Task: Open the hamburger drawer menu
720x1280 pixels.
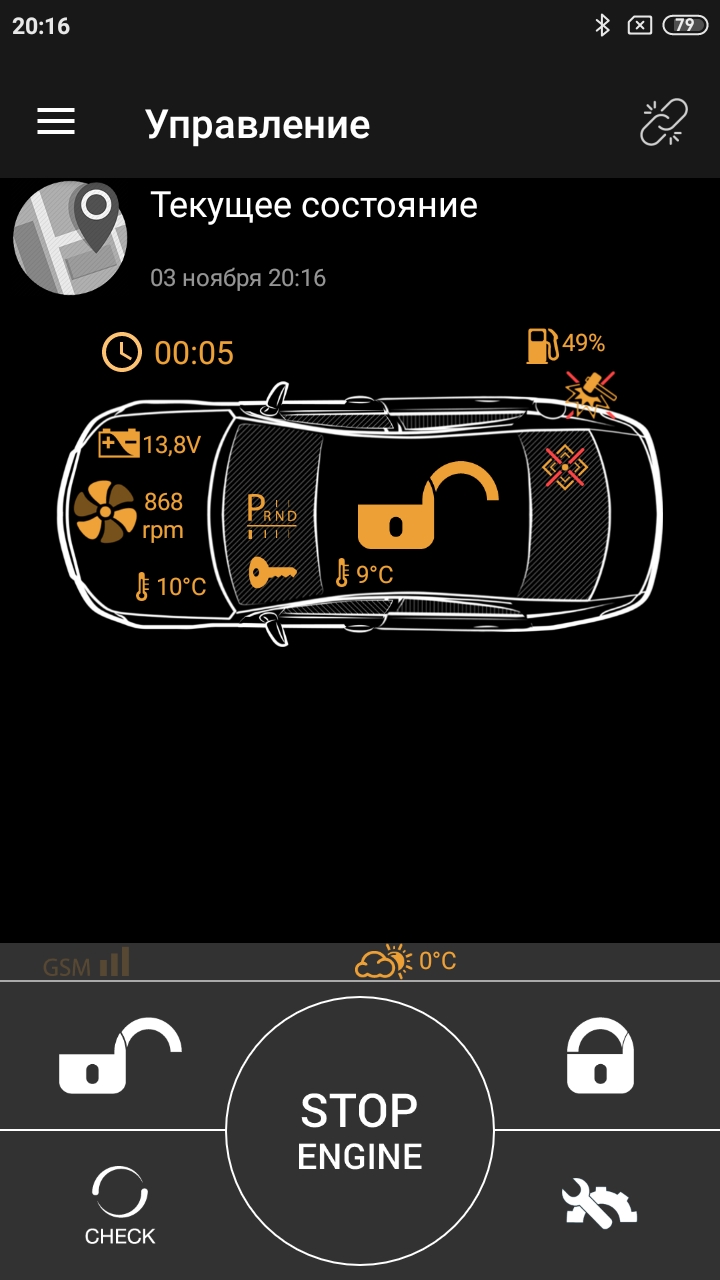Action: (x=56, y=122)
